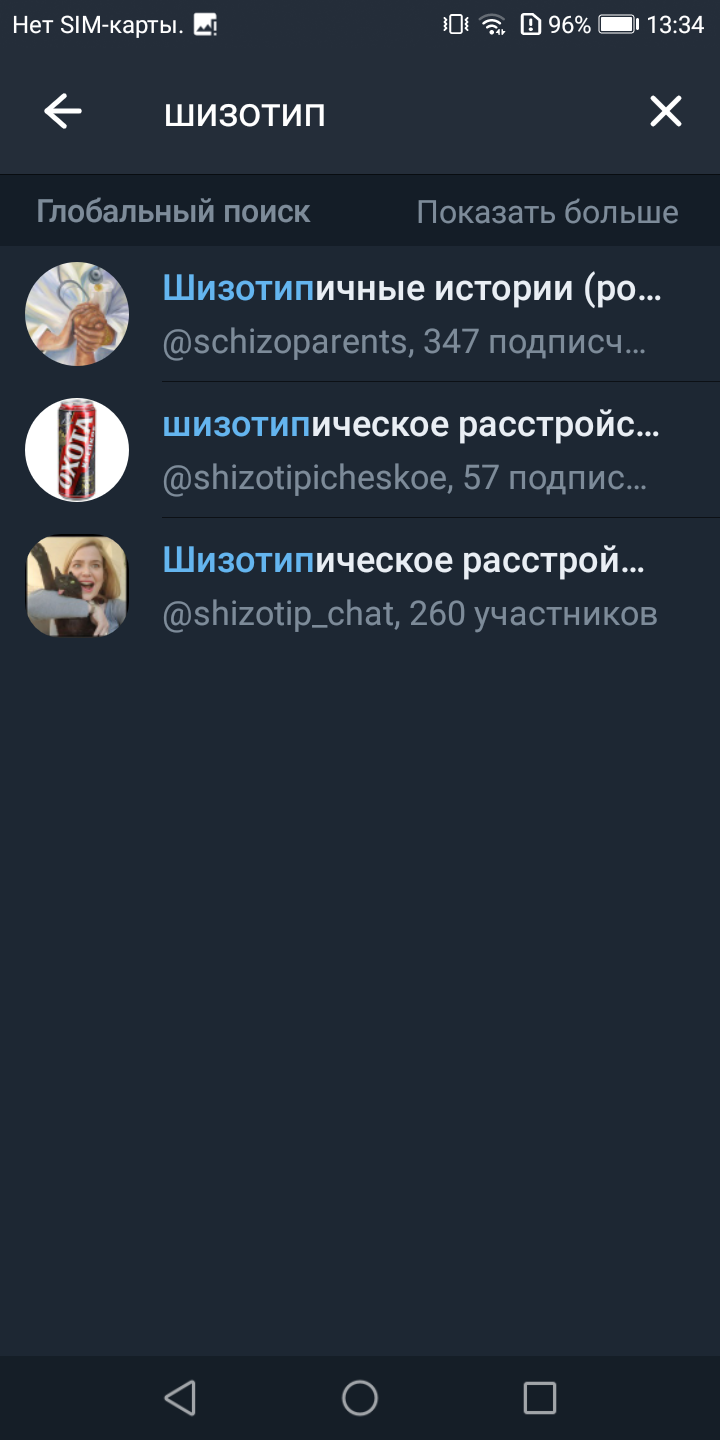720x1440 pixels.
Task: Open the @schizoparents channel result
Action: coord(360,314)
